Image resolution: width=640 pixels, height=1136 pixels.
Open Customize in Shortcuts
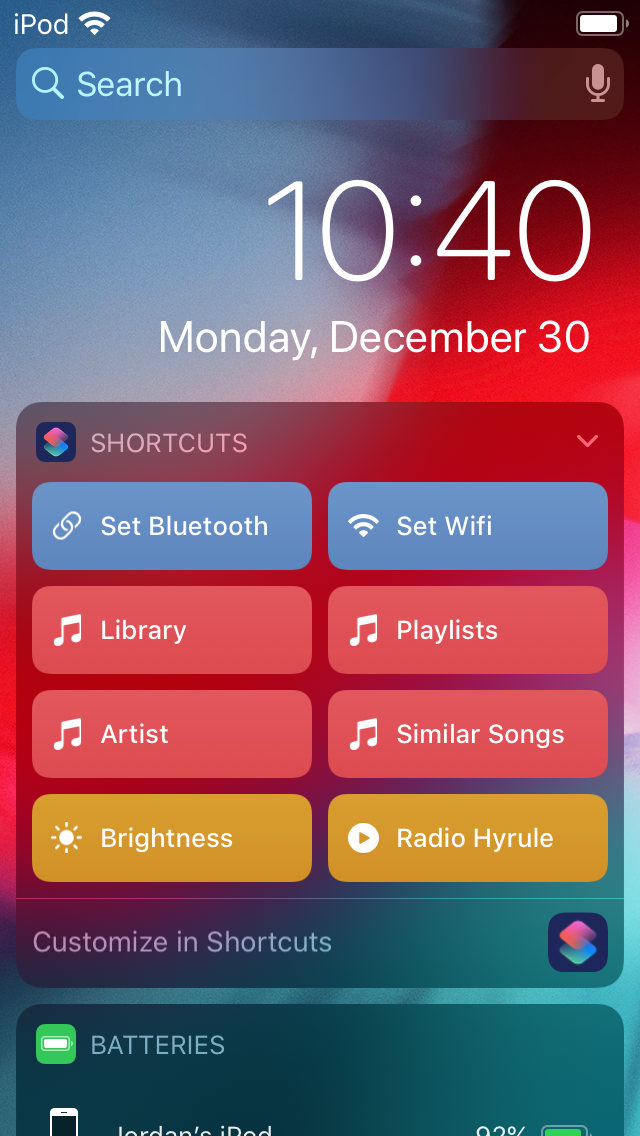182,942
